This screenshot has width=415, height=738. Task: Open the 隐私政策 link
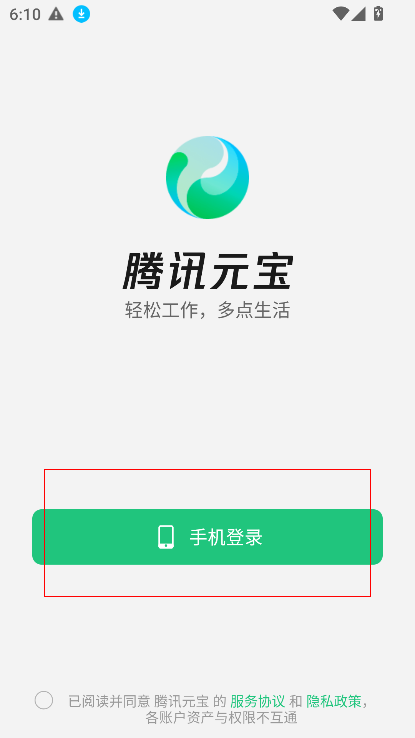pyautogui.click(x=334, y=701)
